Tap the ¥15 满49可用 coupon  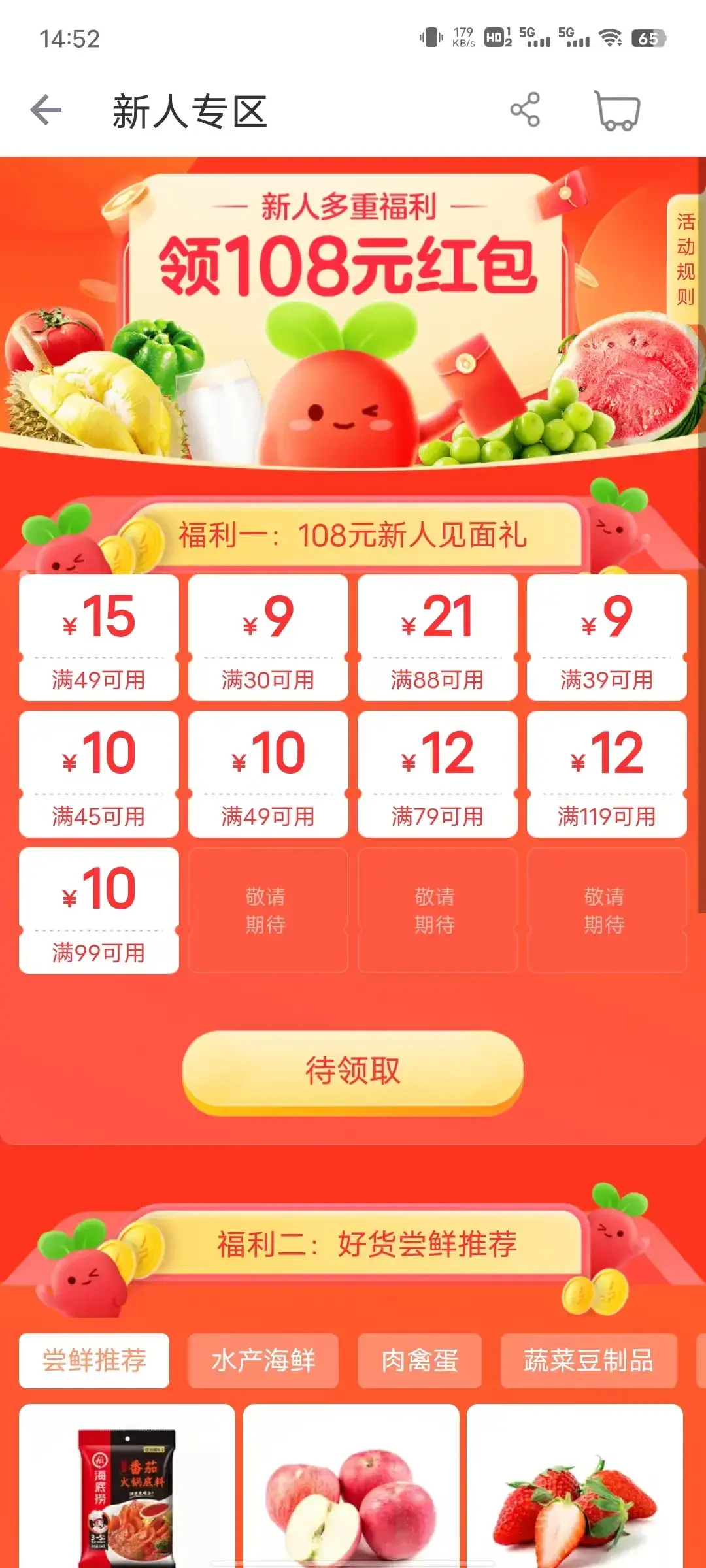[99, 638]
